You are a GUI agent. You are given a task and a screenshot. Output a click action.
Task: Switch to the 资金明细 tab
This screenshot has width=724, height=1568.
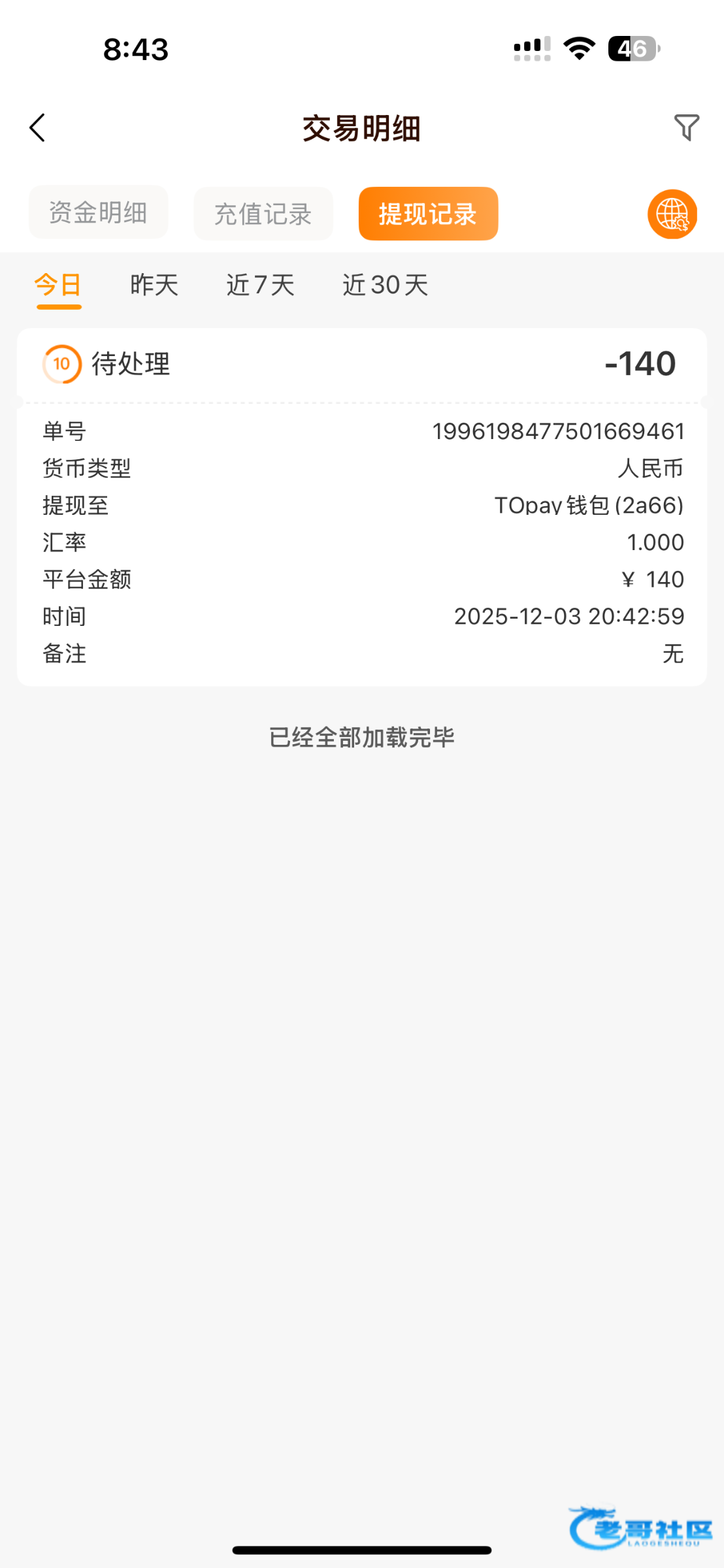98,213
